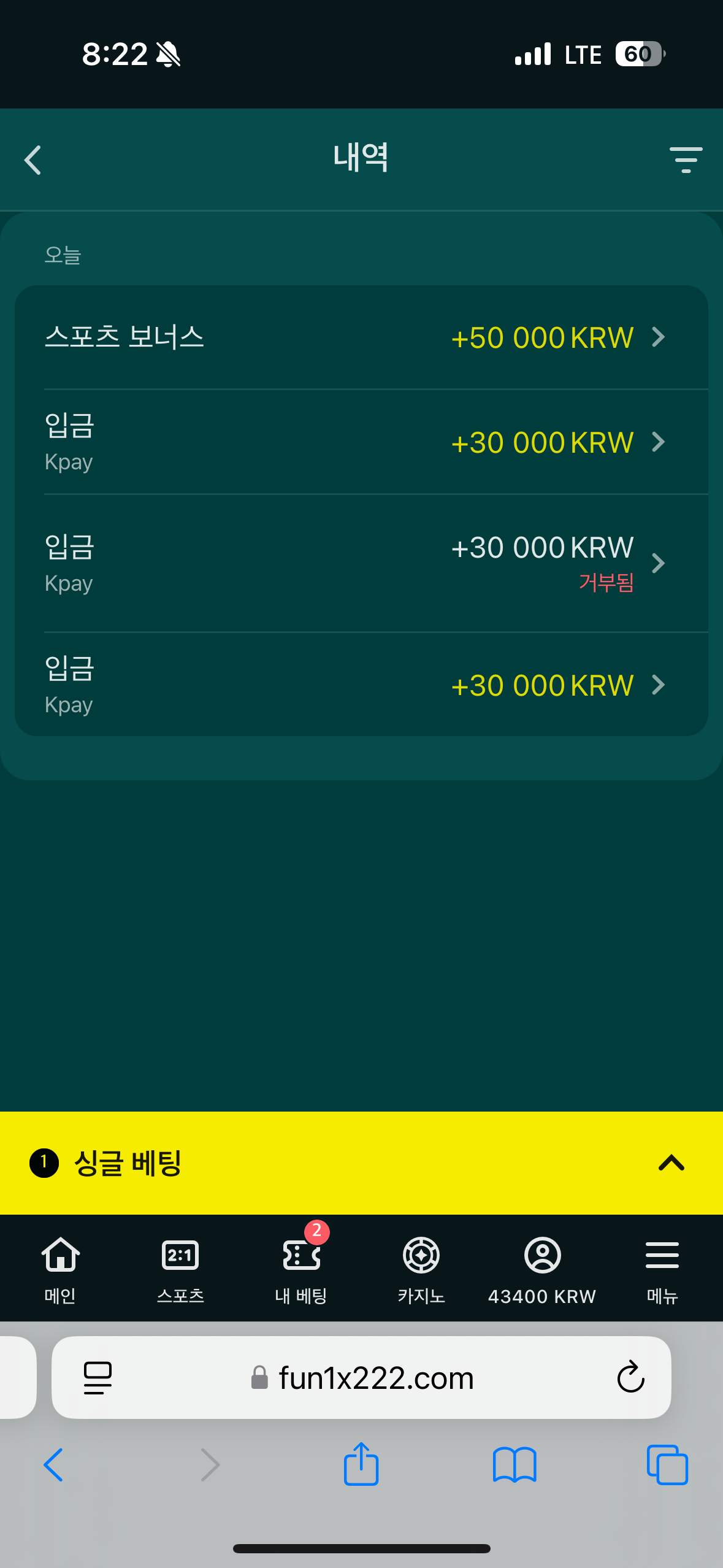The height and width of the screenshot is (1568, 723).
Task: Open Safari bookmarks
Action: point(515,1465)
